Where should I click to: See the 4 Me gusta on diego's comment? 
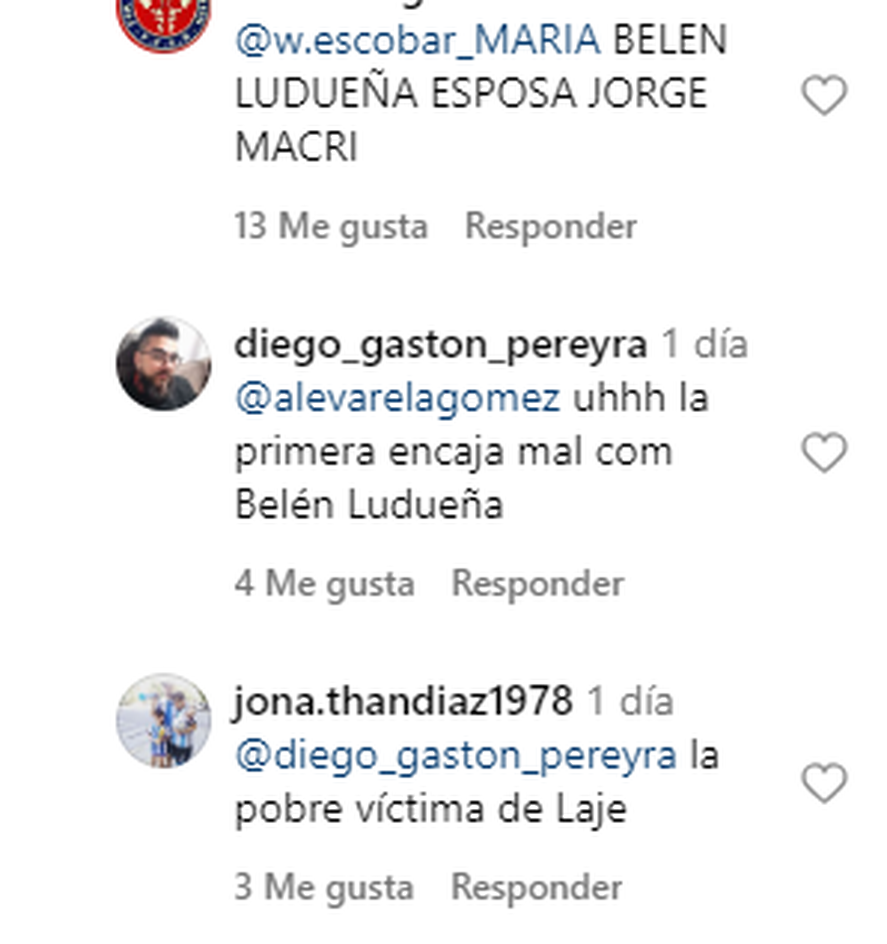coord(324,583)
